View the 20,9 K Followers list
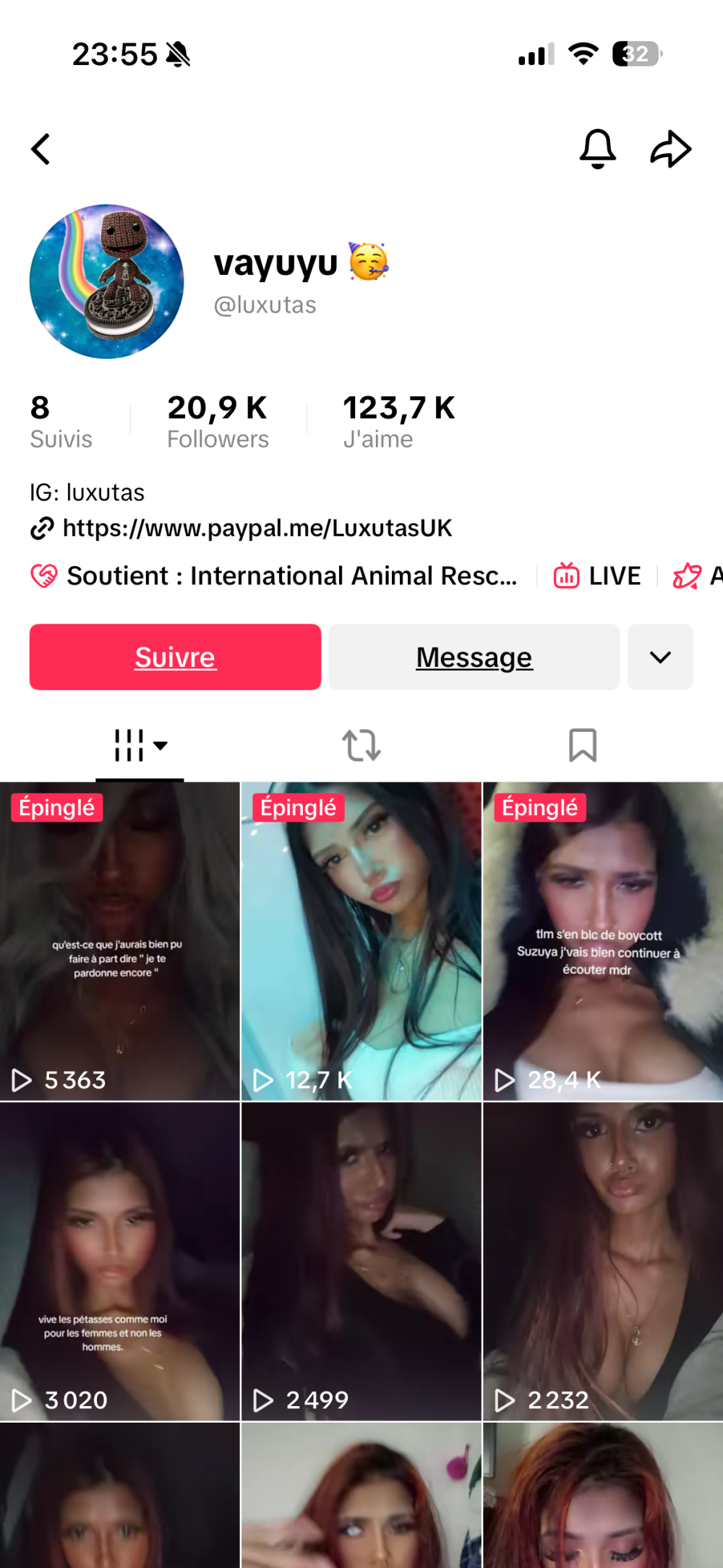This screenshot has width=723, height=1568. 218,422
